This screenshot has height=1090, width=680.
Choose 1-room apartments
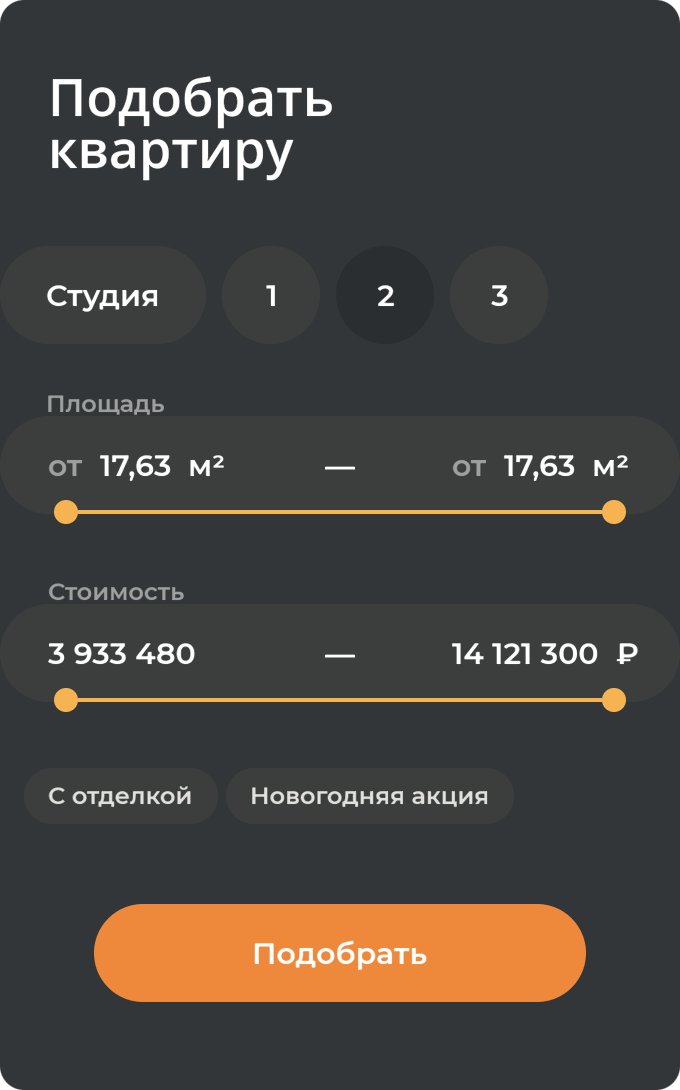[x=271, y=296]
